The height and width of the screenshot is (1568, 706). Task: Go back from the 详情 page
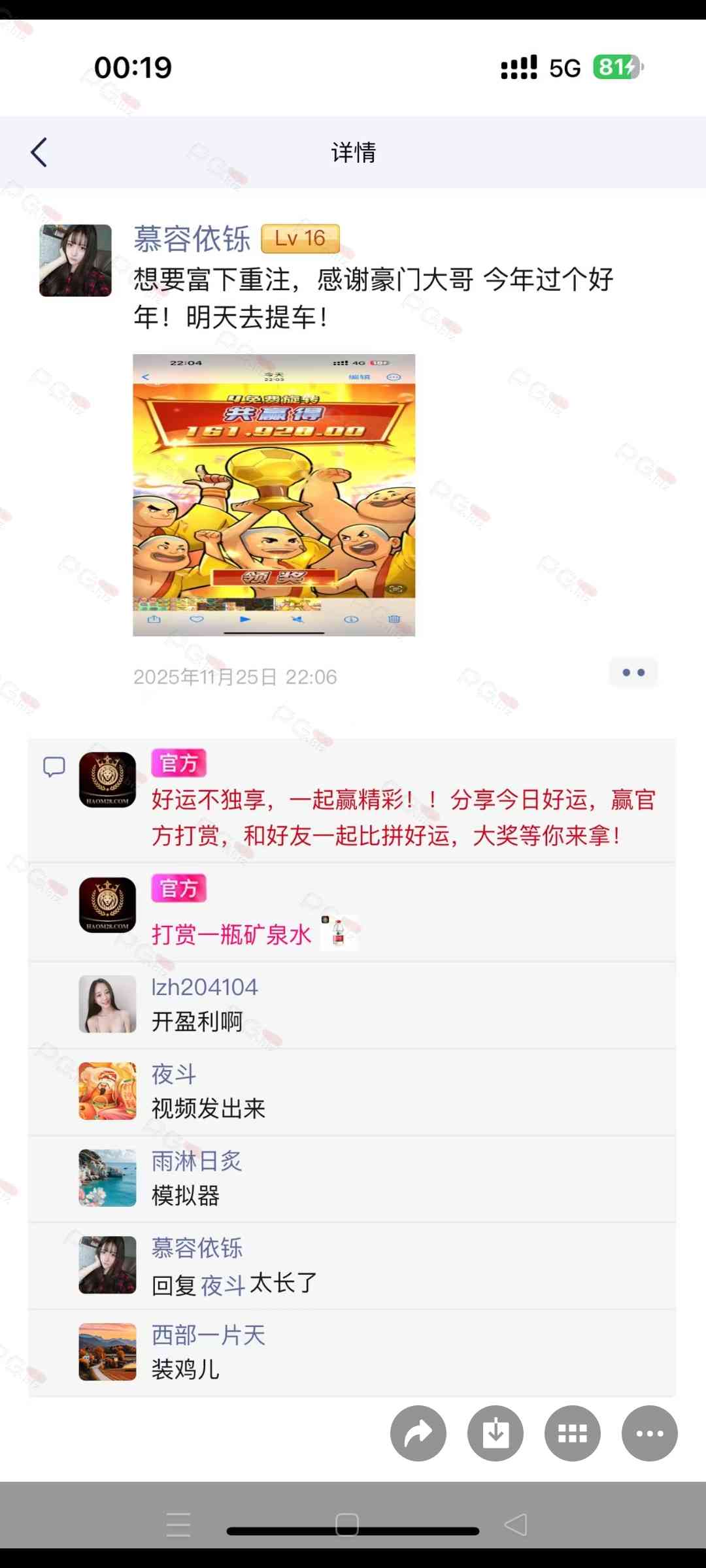tap(39, 152)
